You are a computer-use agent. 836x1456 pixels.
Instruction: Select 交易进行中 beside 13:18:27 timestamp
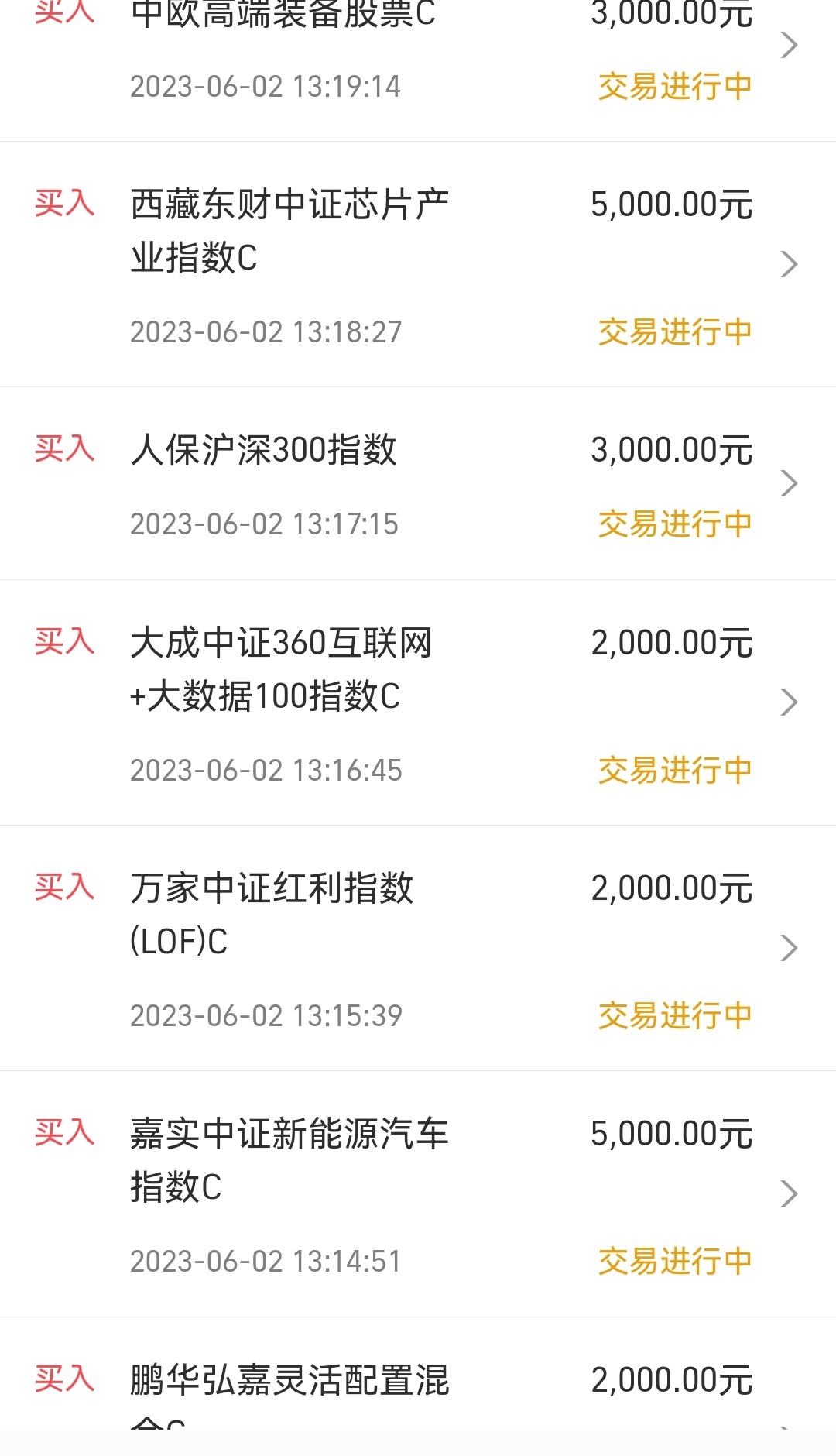coord(673,331)
